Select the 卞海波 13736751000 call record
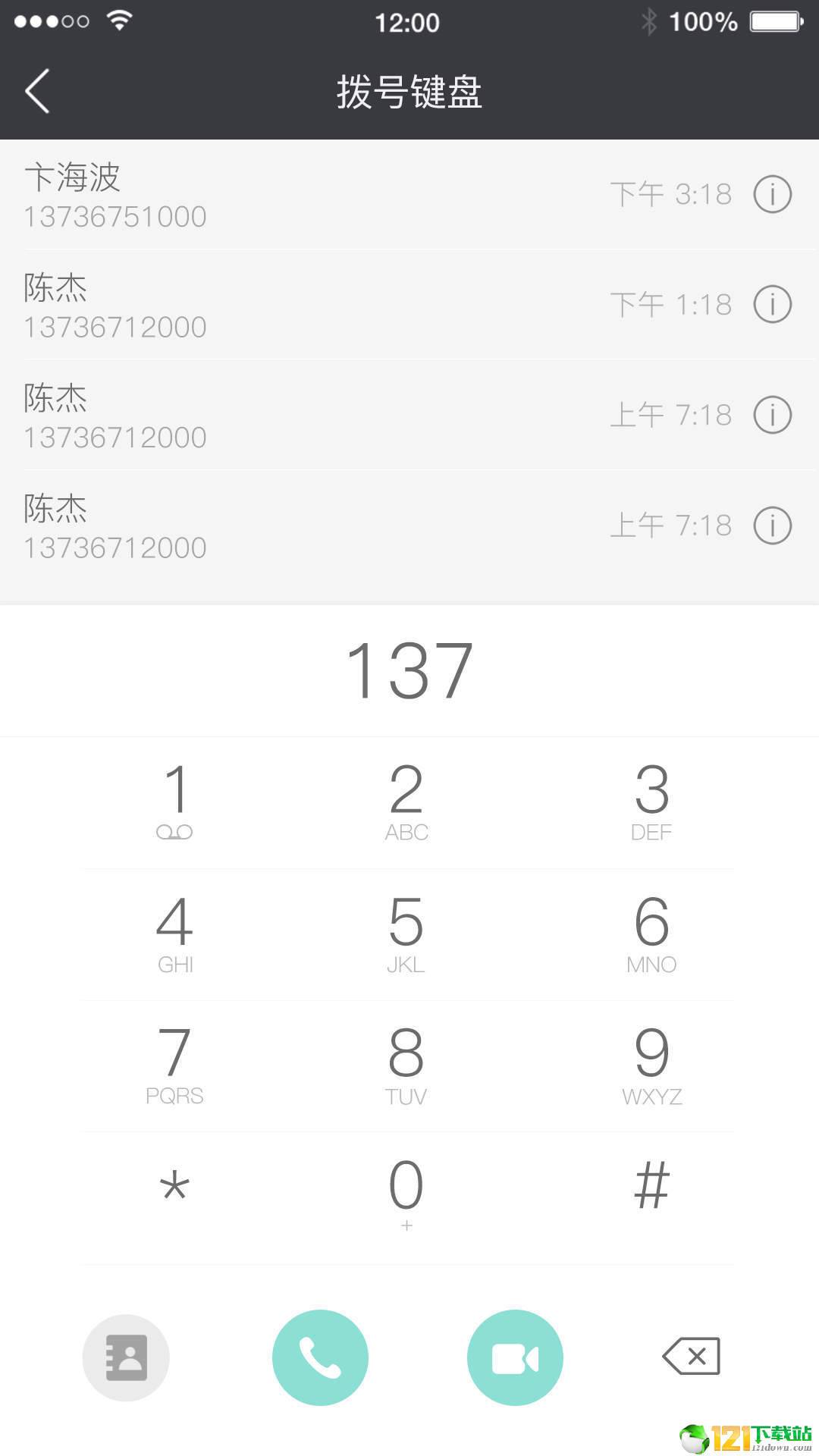This screenshot has width=819, height=1456. 409,195
